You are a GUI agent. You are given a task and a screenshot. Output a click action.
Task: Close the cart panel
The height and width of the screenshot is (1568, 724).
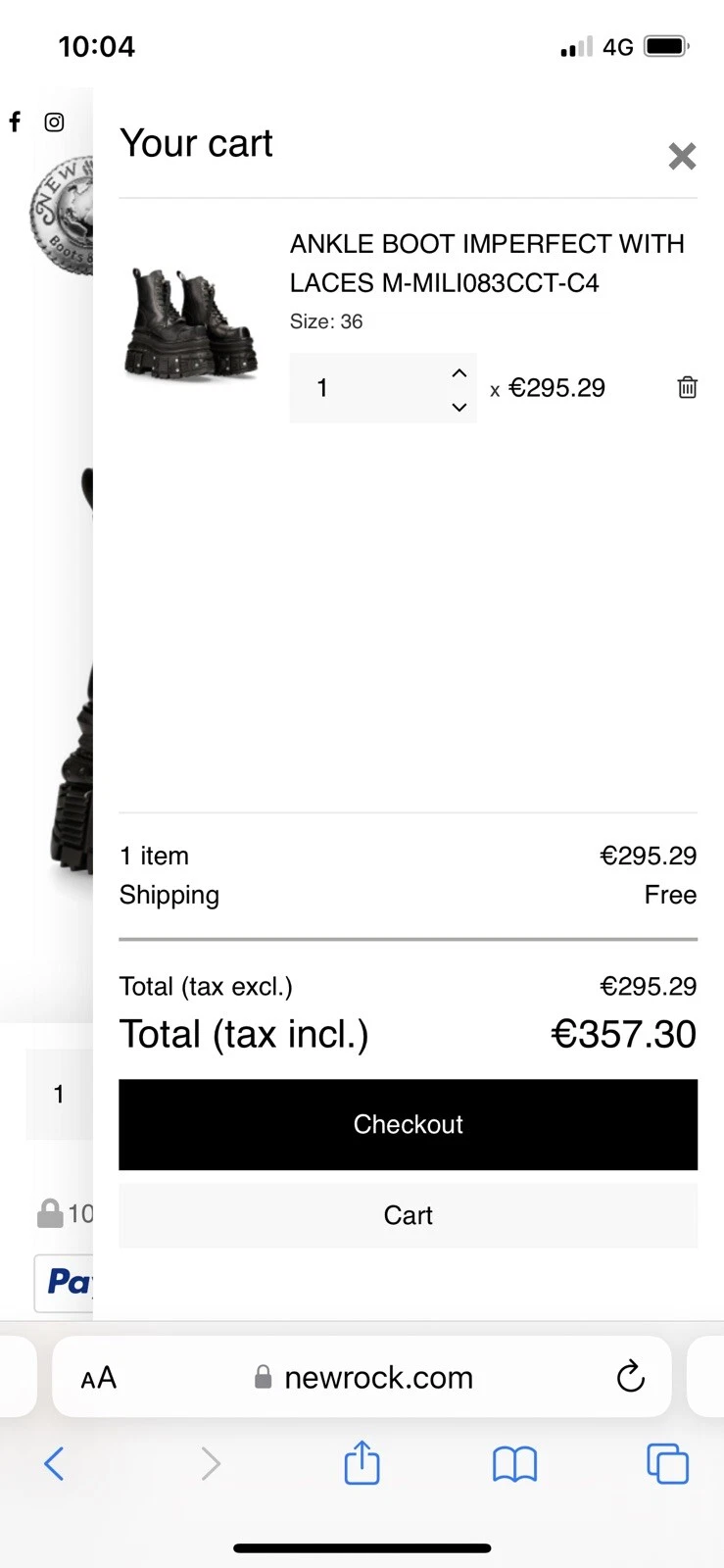click(x=682, y=156)
